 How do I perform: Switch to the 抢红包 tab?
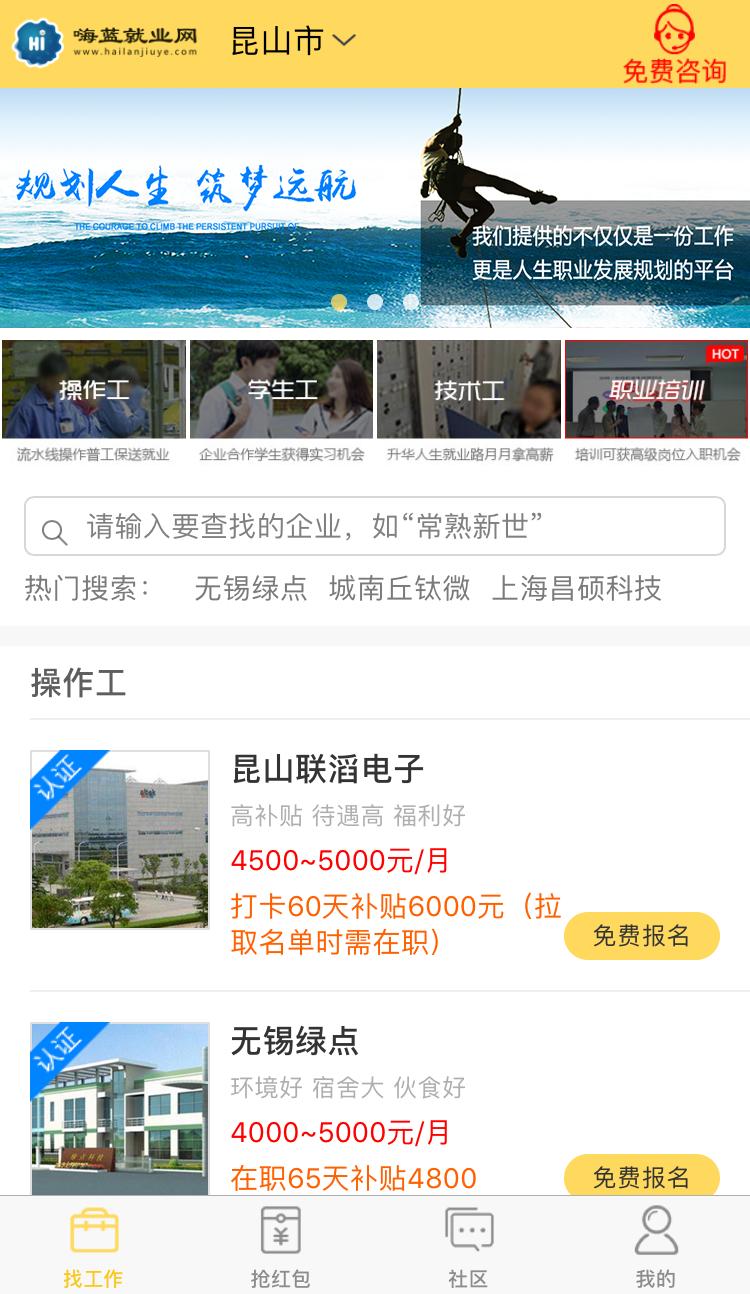tap(281, 1248)
